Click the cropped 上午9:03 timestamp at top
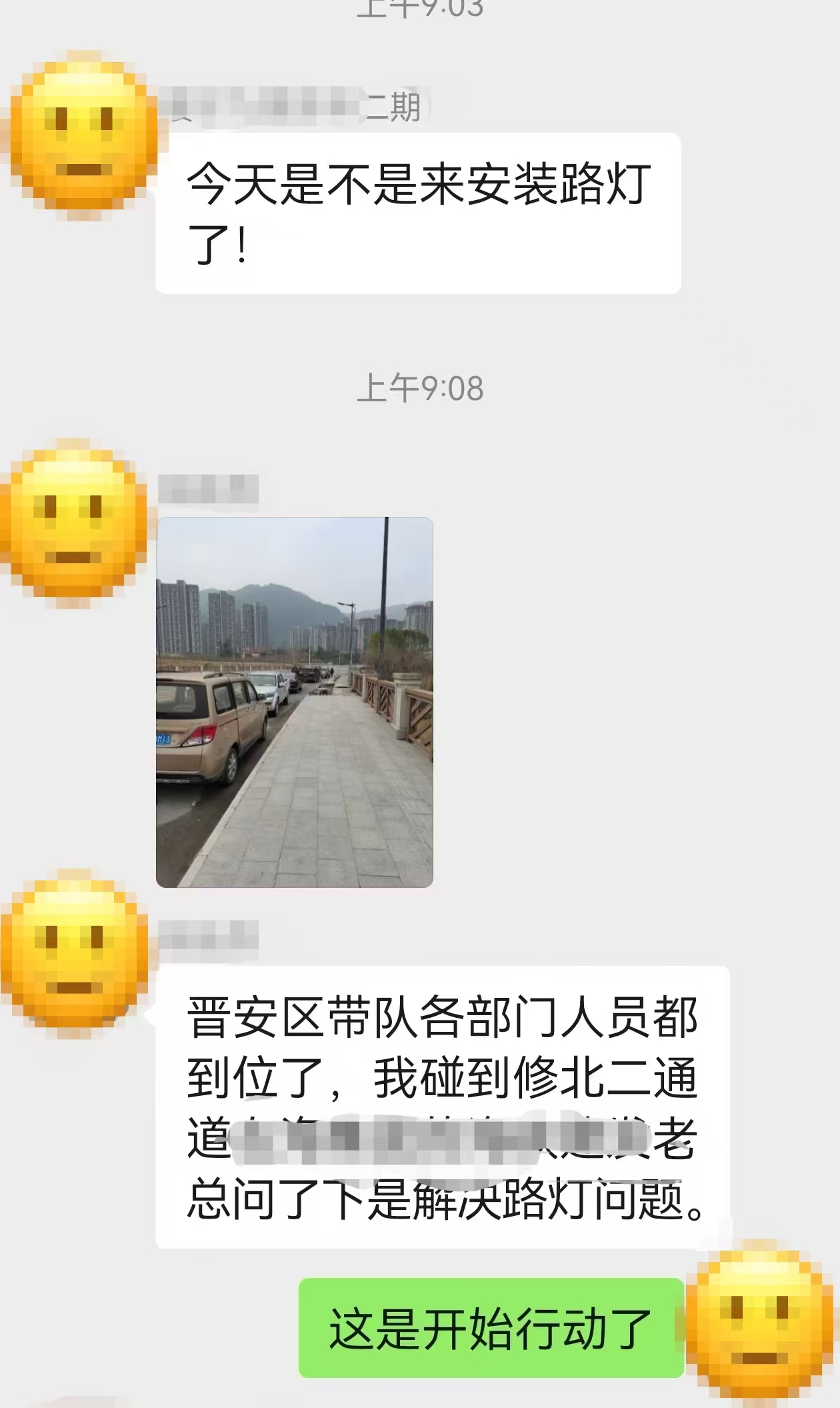The image size is (840, 1408). tap(420, 10)
